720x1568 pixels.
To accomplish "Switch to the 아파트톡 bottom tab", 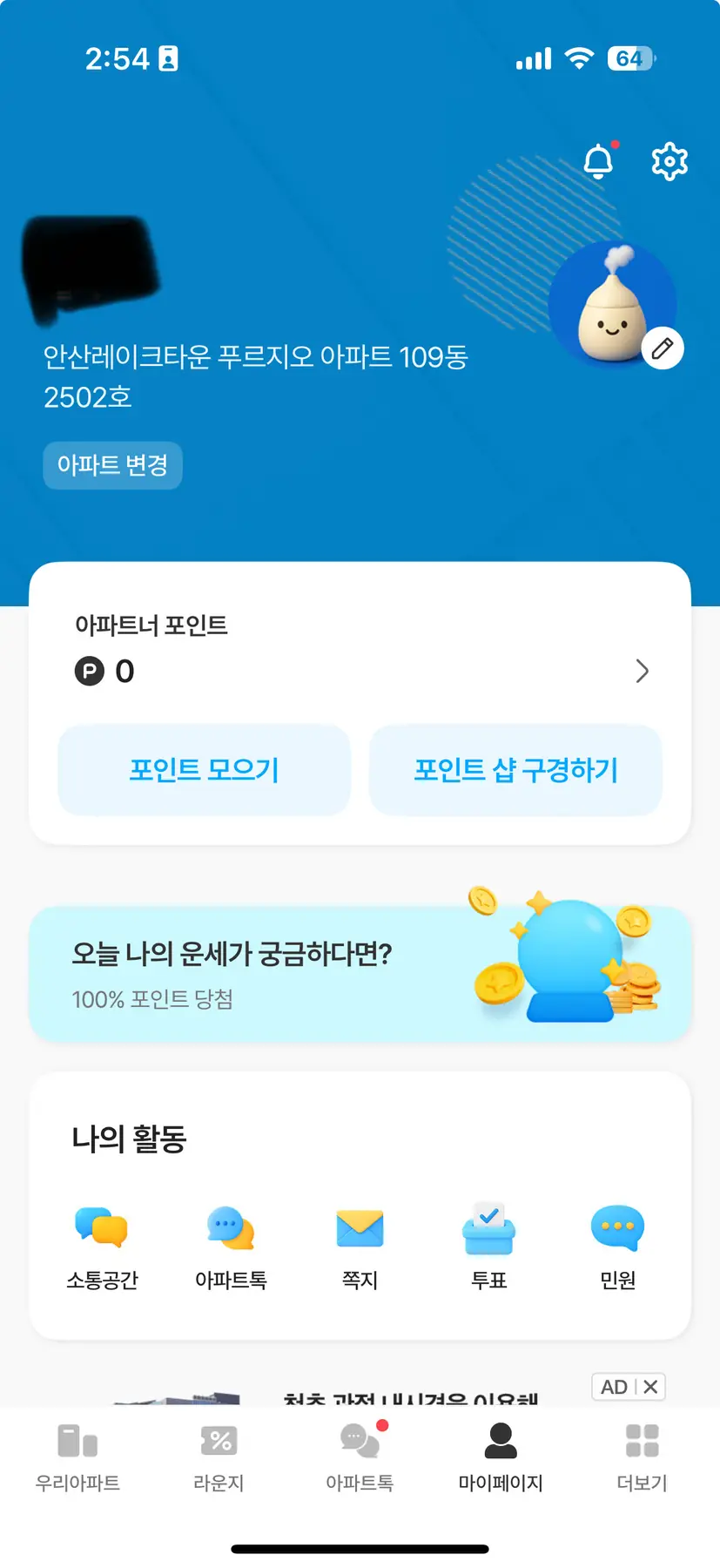I will pos(360,1456).
